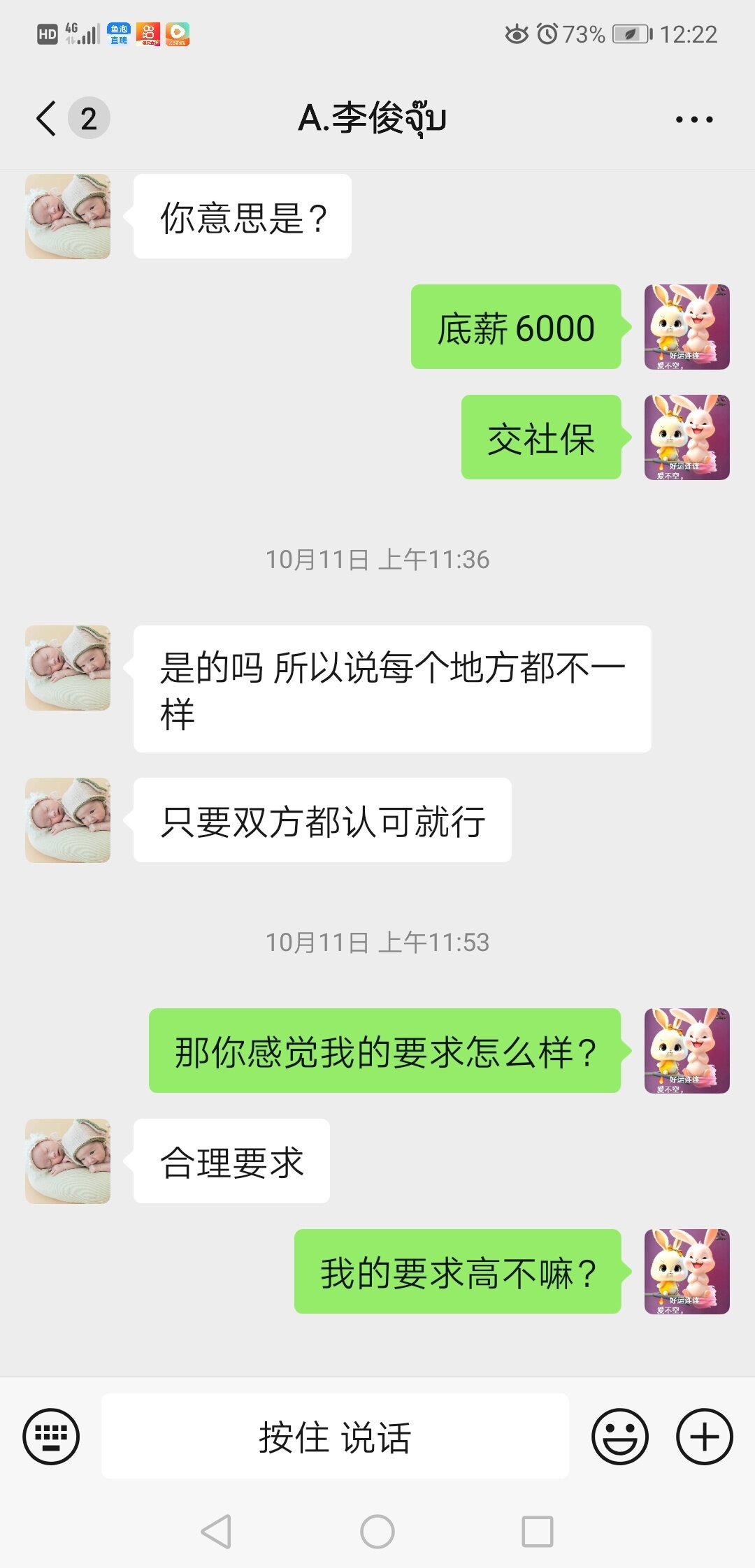Switch to keyboard text input
The image size is (755, 1568).
pyautogui.click(x=51, y=1437)
